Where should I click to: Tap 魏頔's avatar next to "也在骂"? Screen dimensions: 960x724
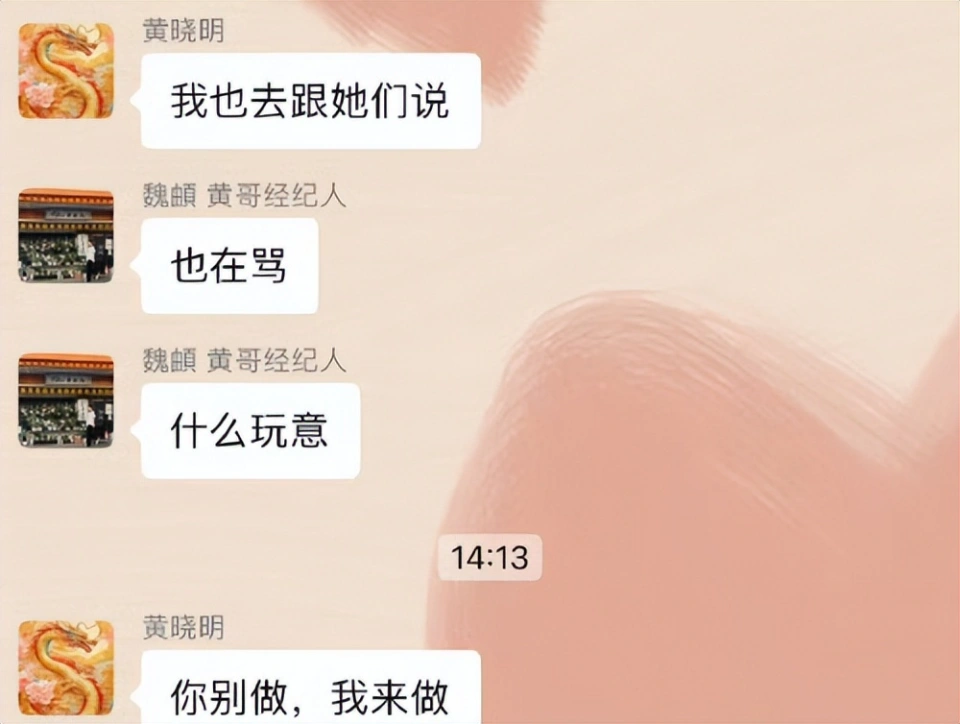(x=66, y=236)
